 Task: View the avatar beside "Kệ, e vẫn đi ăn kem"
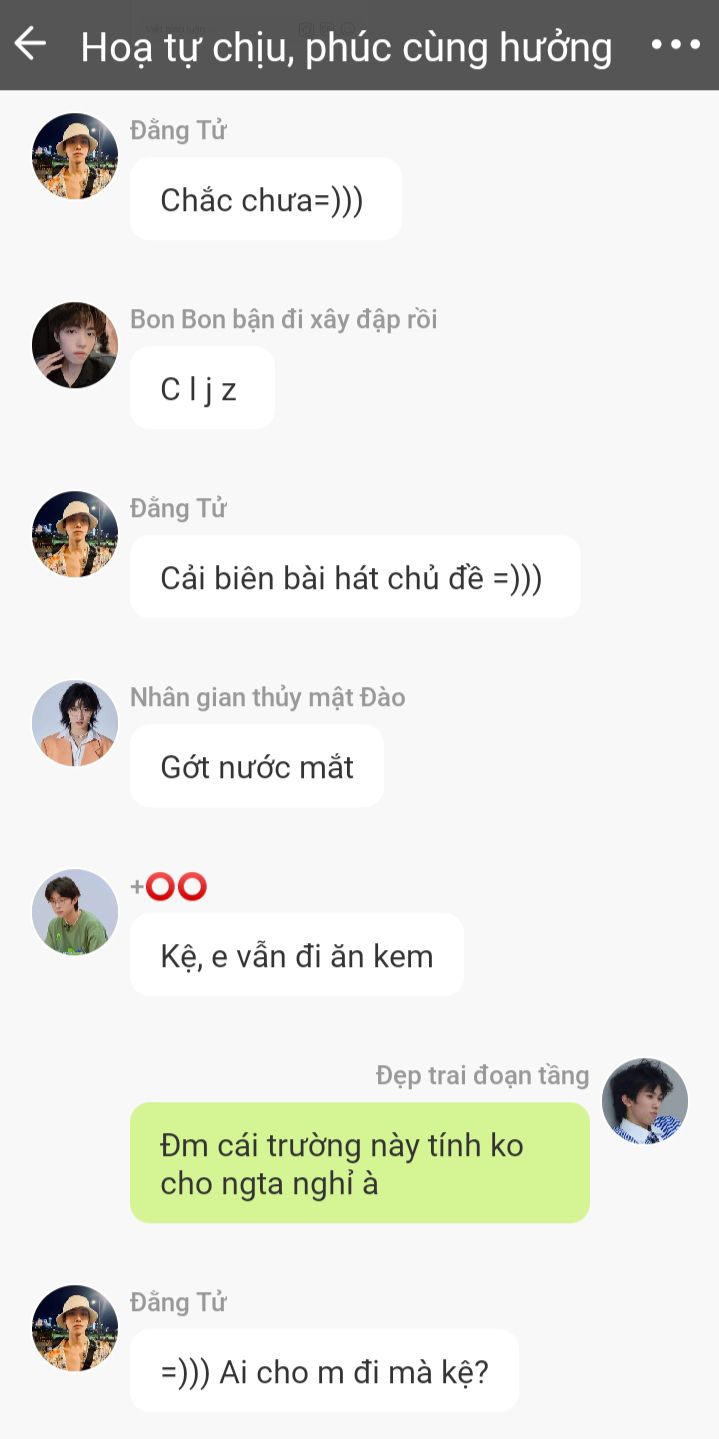(x=75, y=912)
